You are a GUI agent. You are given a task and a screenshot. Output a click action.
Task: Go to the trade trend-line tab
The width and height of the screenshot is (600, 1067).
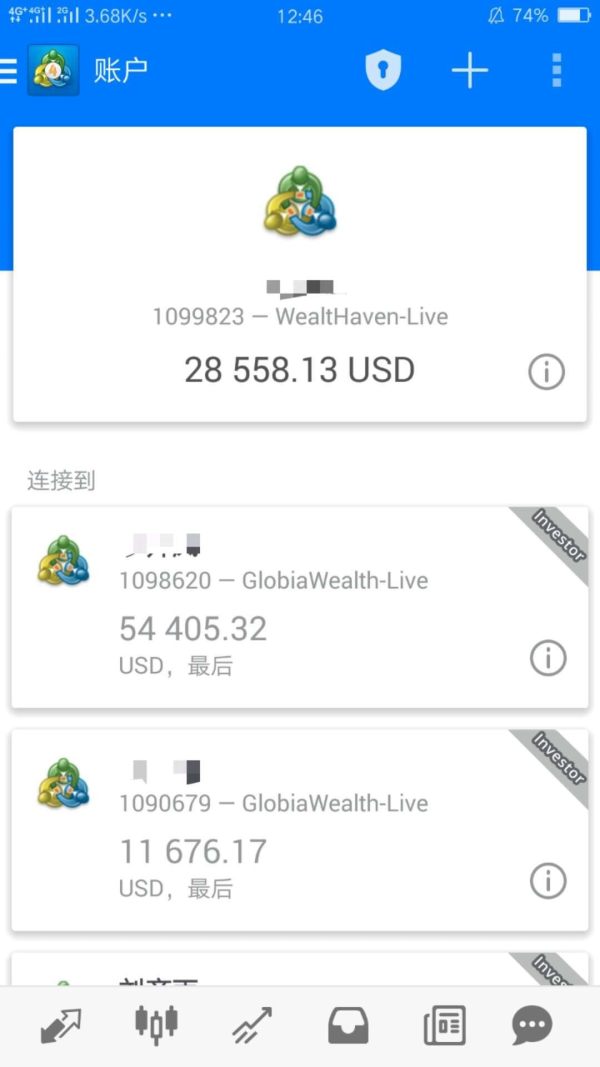pos(251,1025)
